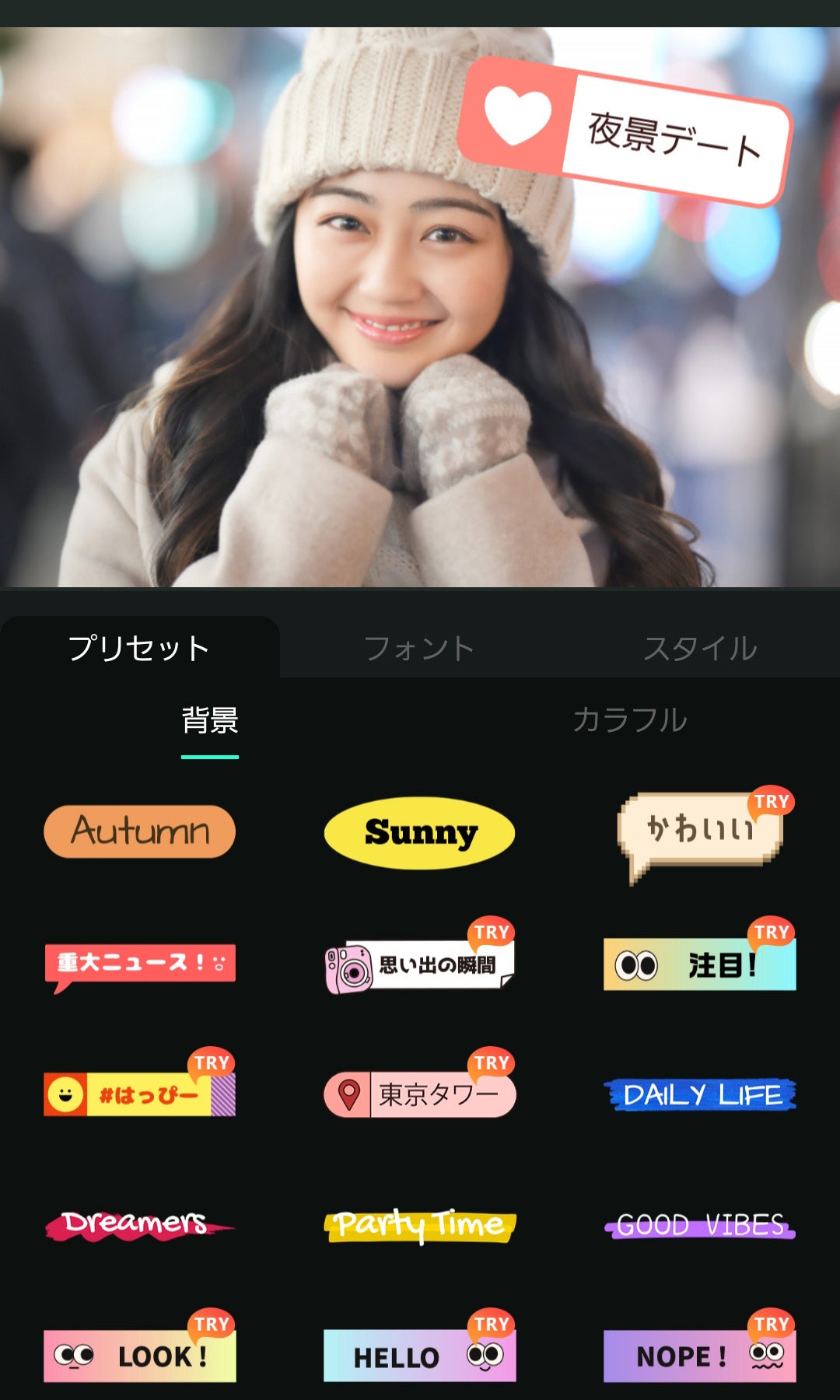Select the プリセット tab
This screenshot has height=1400, width=840.
tap(139, 648)
